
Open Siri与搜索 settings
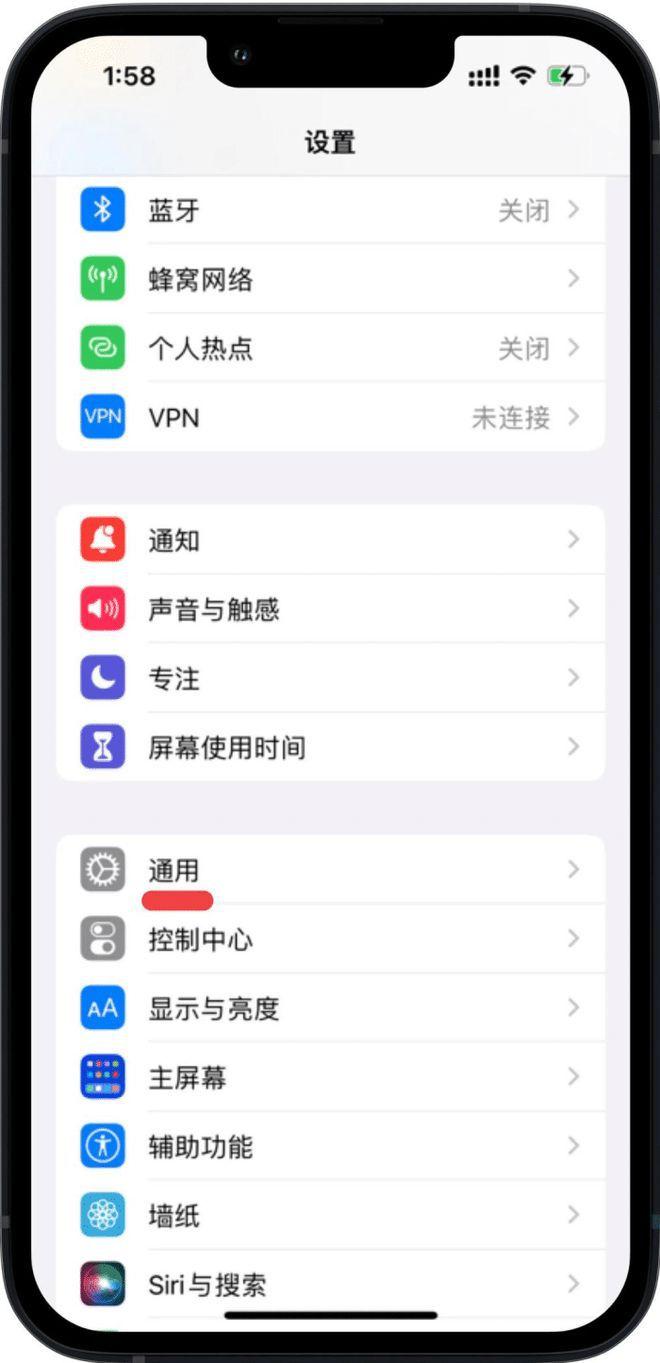330,1284
